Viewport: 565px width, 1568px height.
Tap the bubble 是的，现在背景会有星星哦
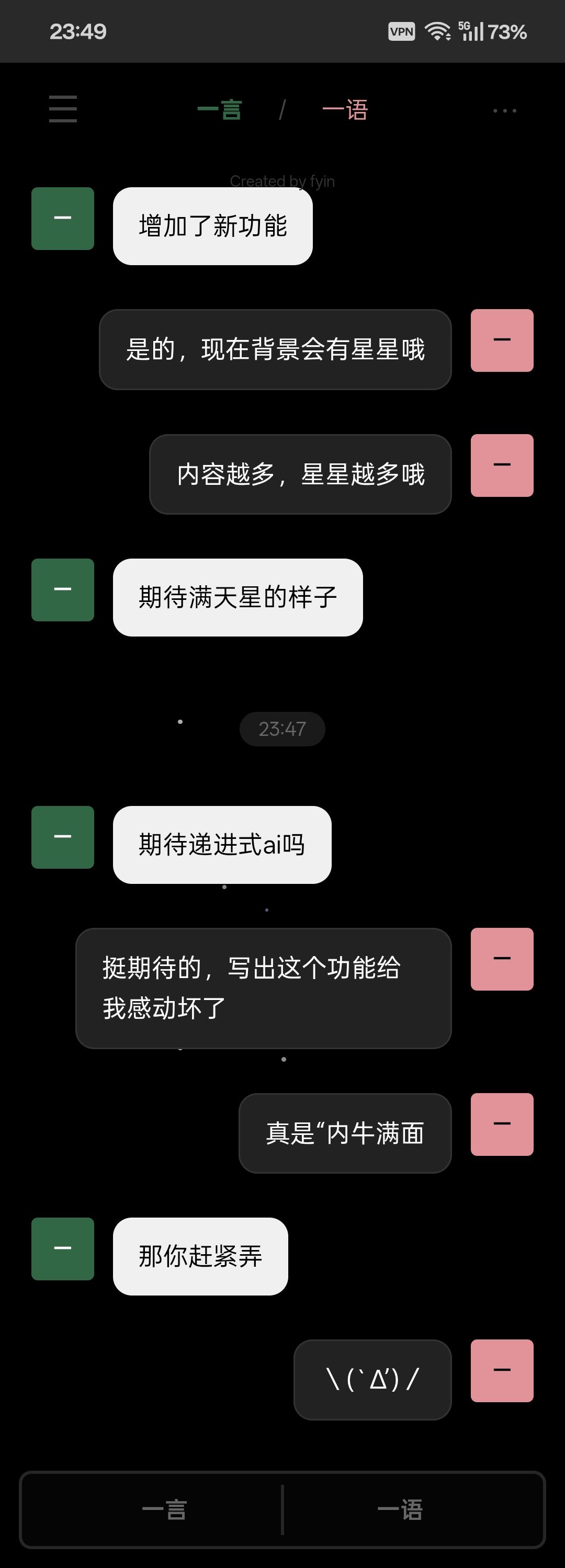(275, 349)
